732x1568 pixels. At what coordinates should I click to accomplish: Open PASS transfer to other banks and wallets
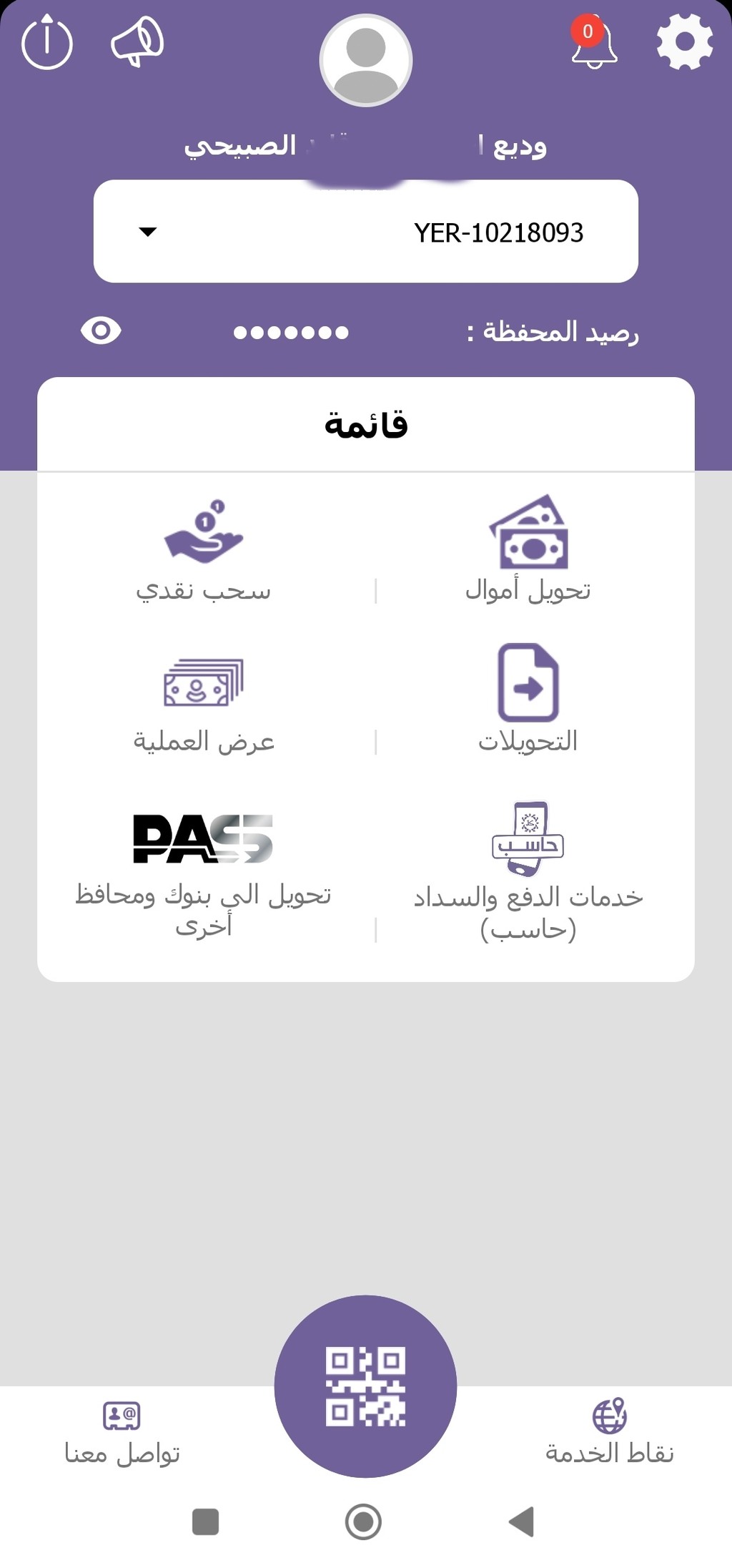point(204,876)
